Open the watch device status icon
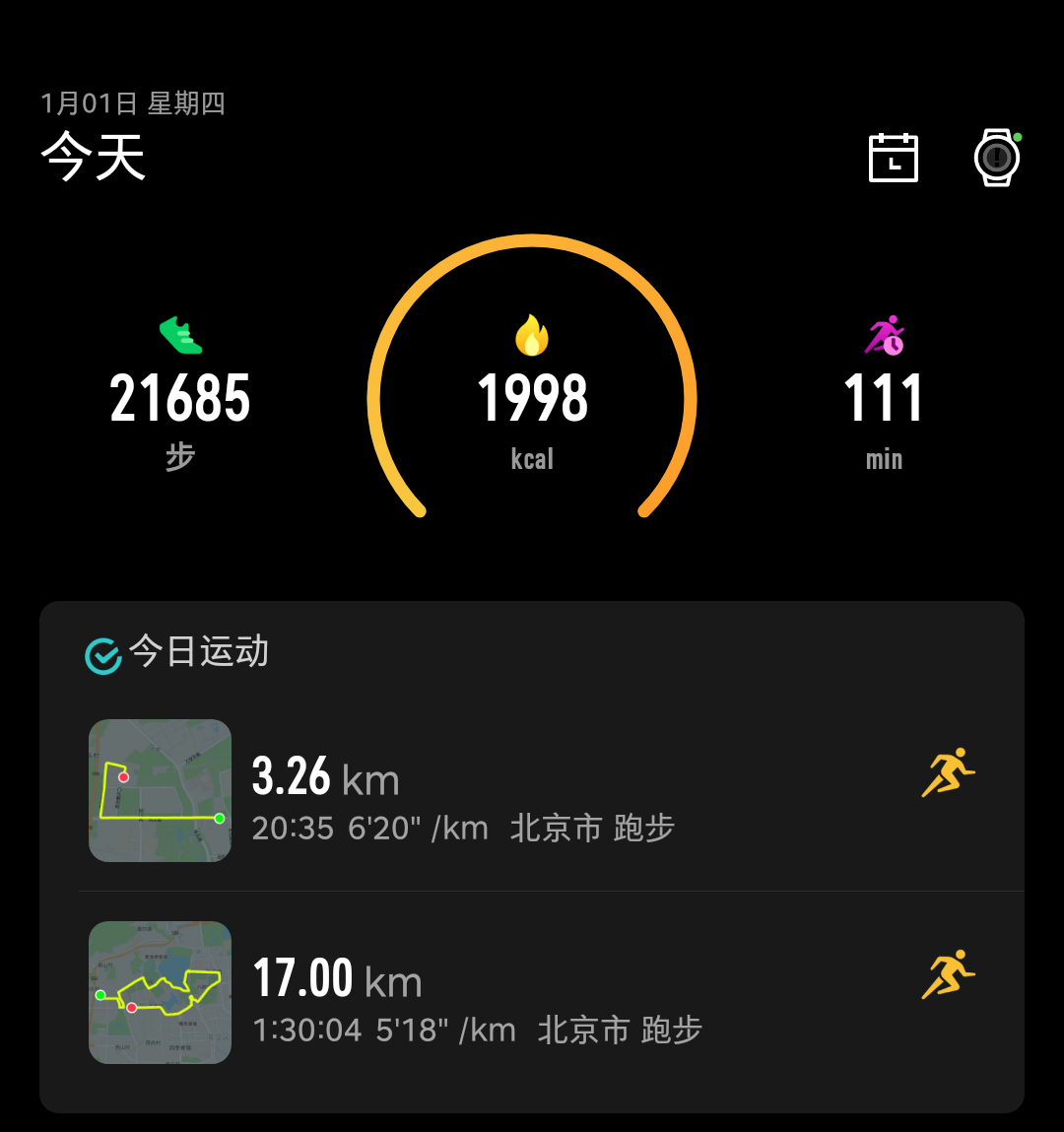The image size is (1064, 1132). pos(996,158)
